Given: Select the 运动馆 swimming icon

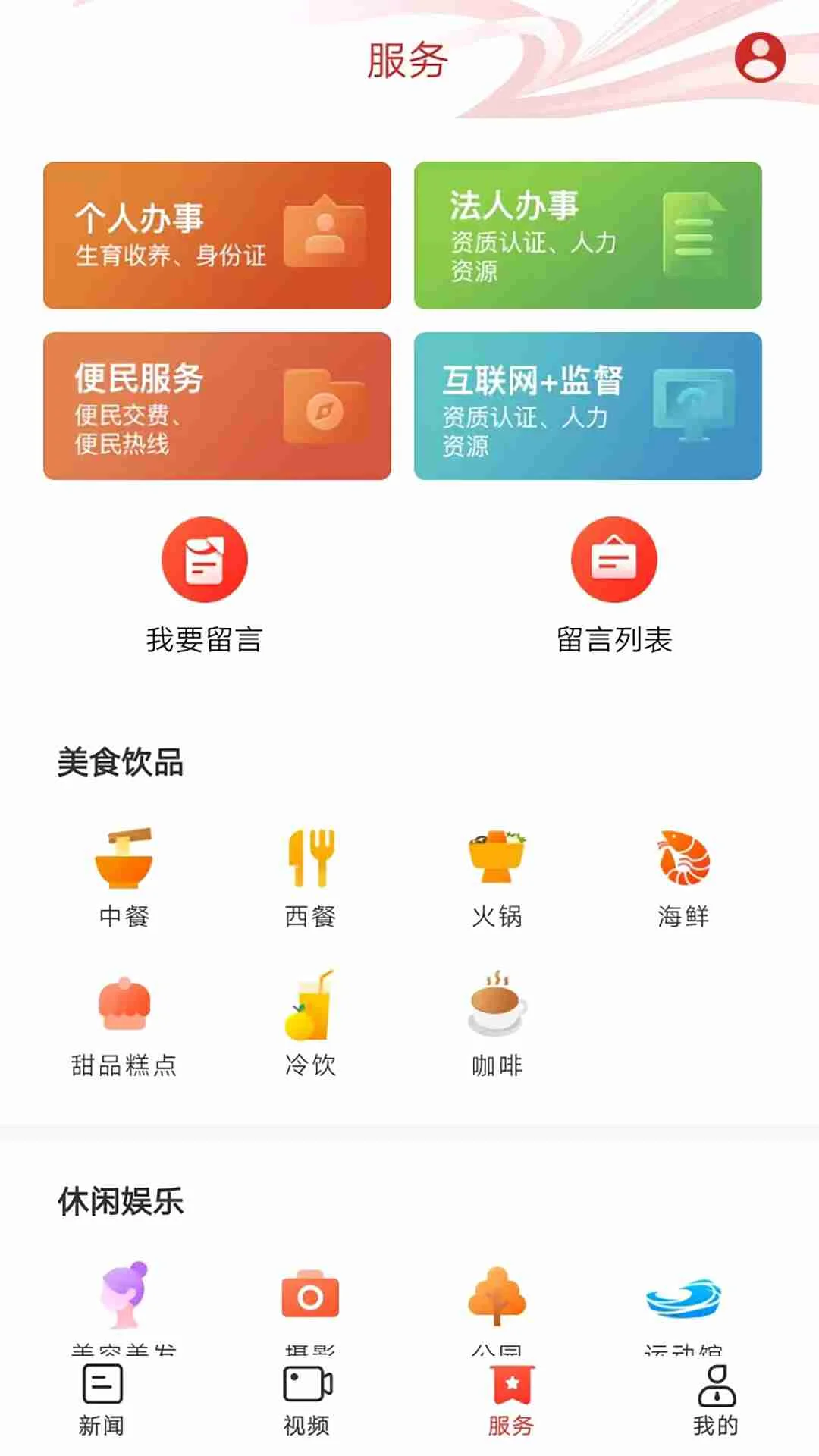Looking at the screenshot, I should tap(682, 1297).
